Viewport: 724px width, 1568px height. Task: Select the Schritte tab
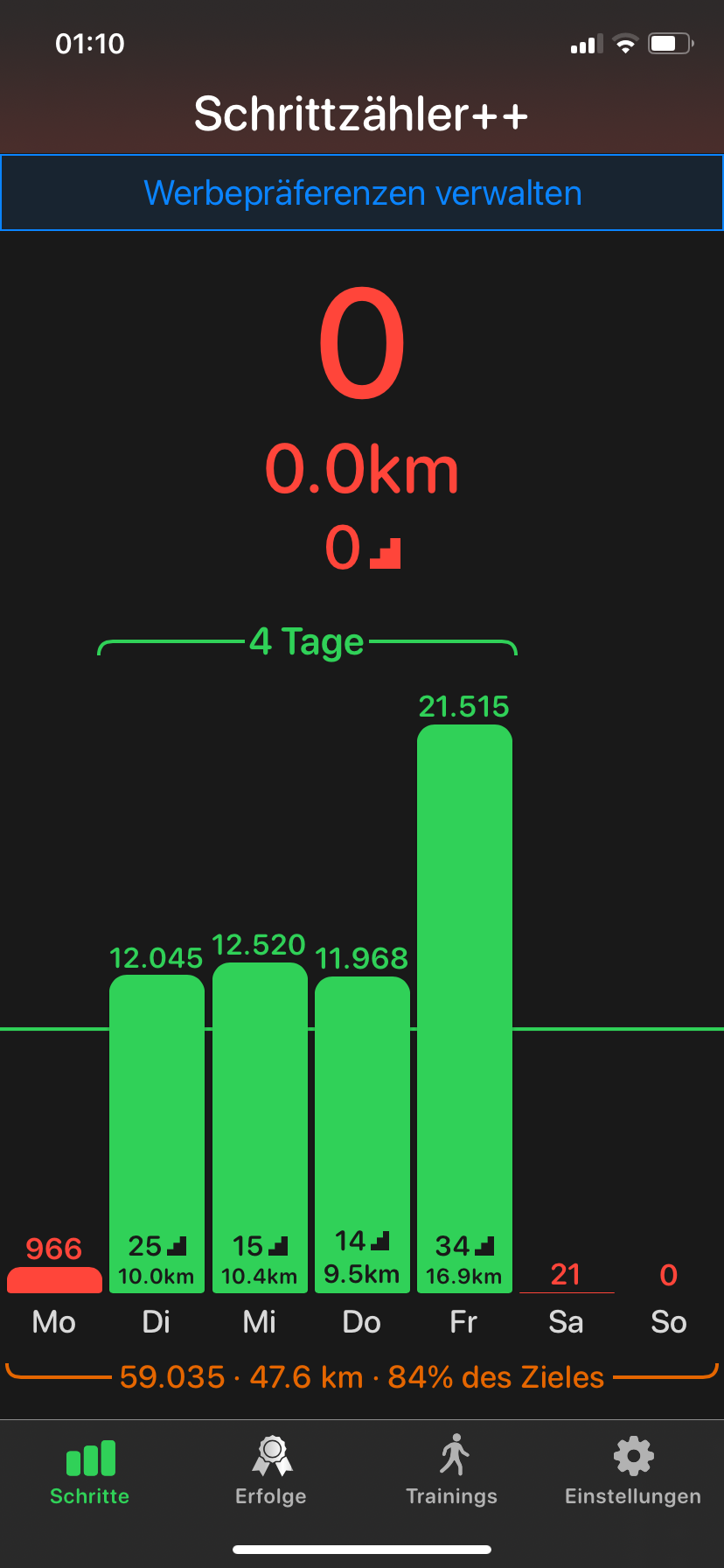90,1472
